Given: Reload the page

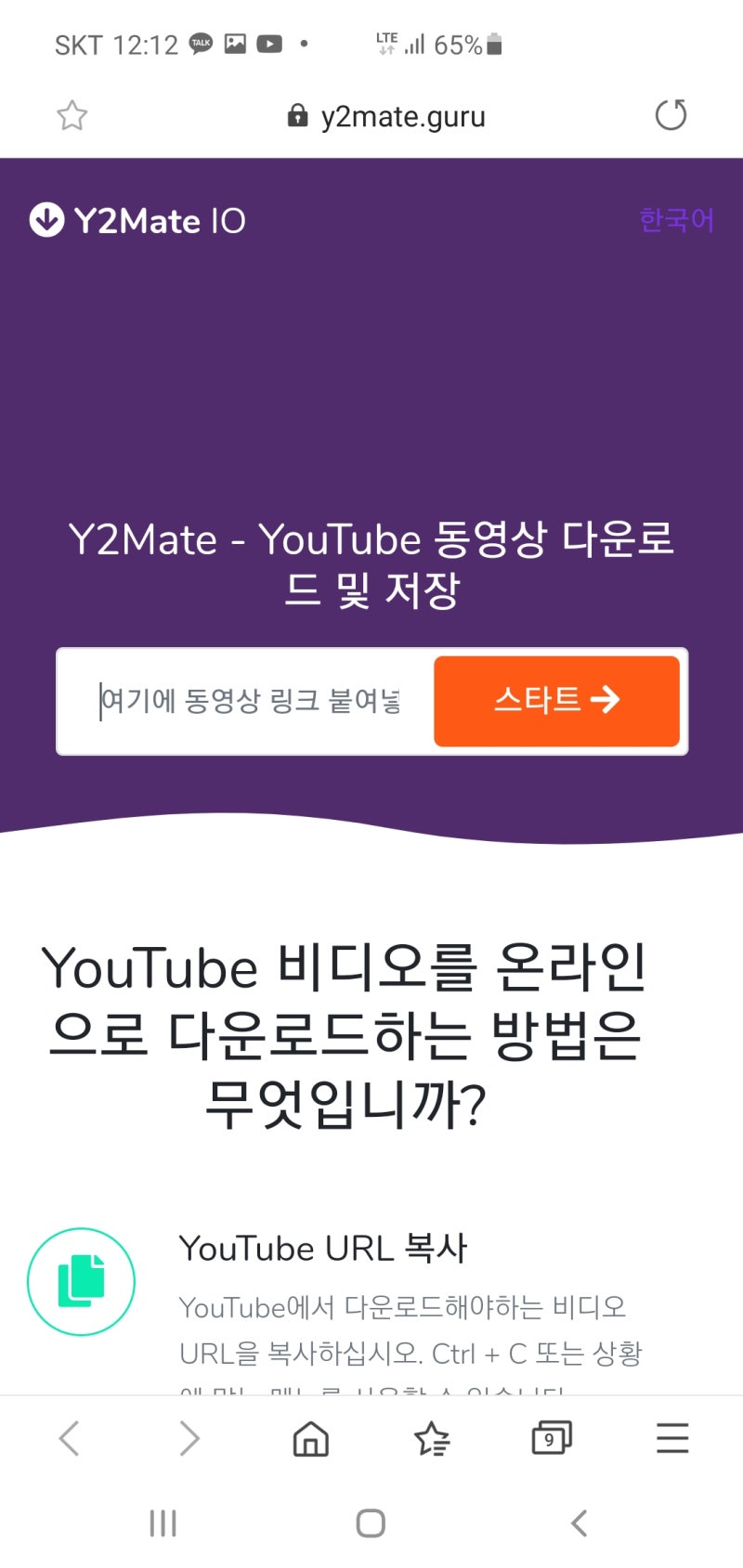Looking at the screenshot, I should click(x=671, y=115).
